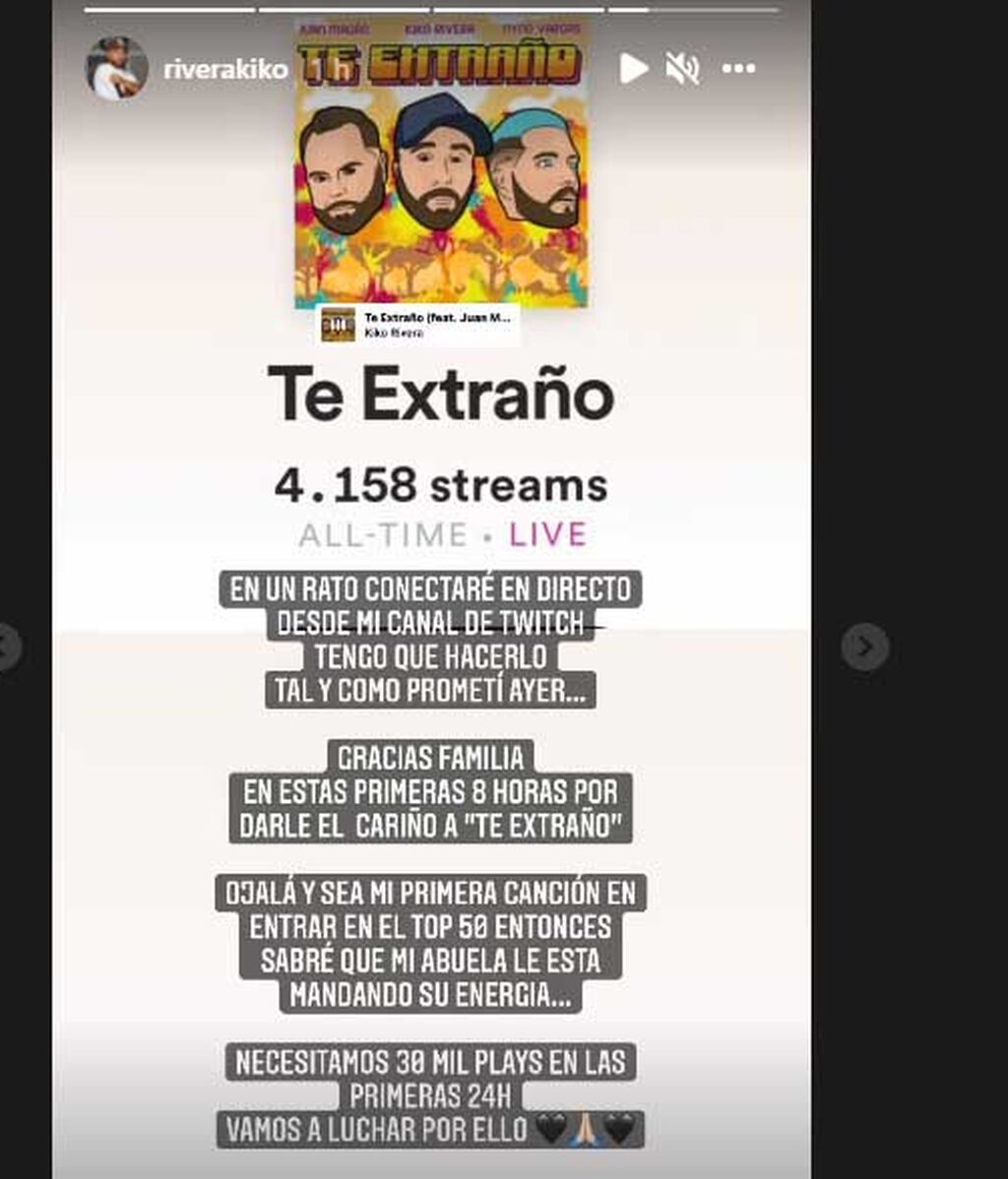The image size is (1008, 1179).
Task: Open the riverakiko username link
Action: (x=225, y=69)
